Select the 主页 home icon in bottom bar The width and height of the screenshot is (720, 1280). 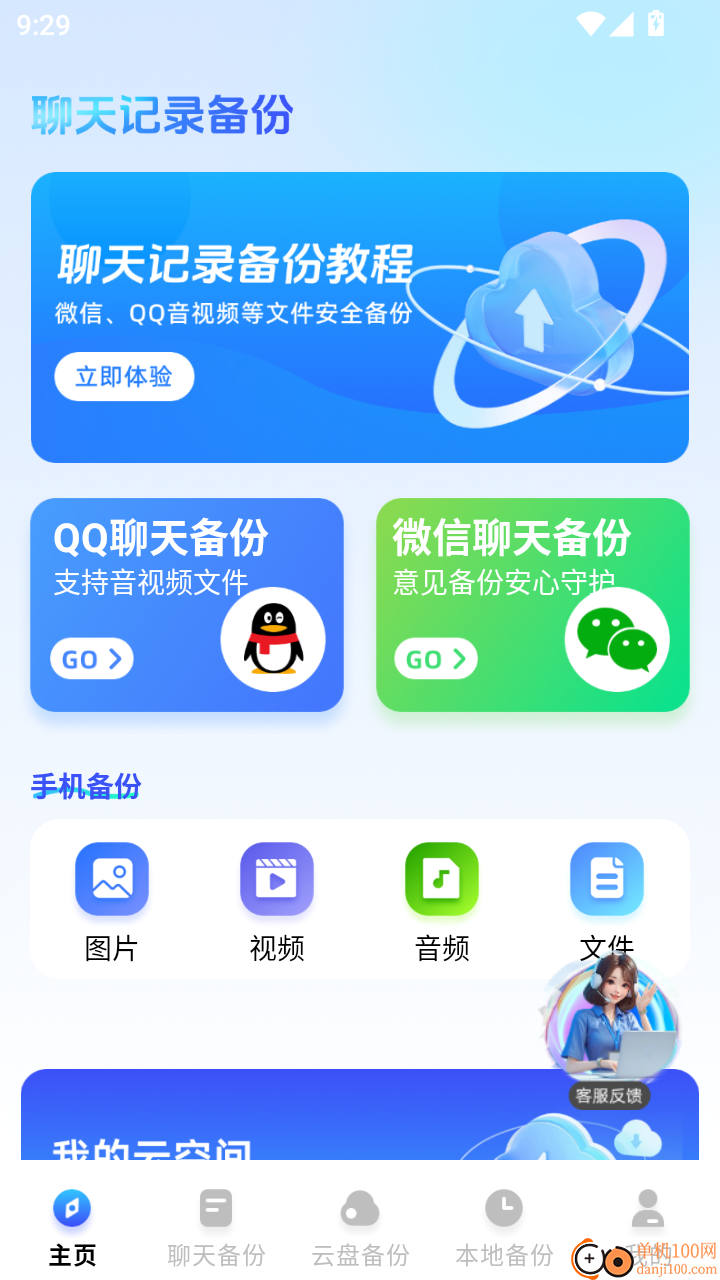71,1209
